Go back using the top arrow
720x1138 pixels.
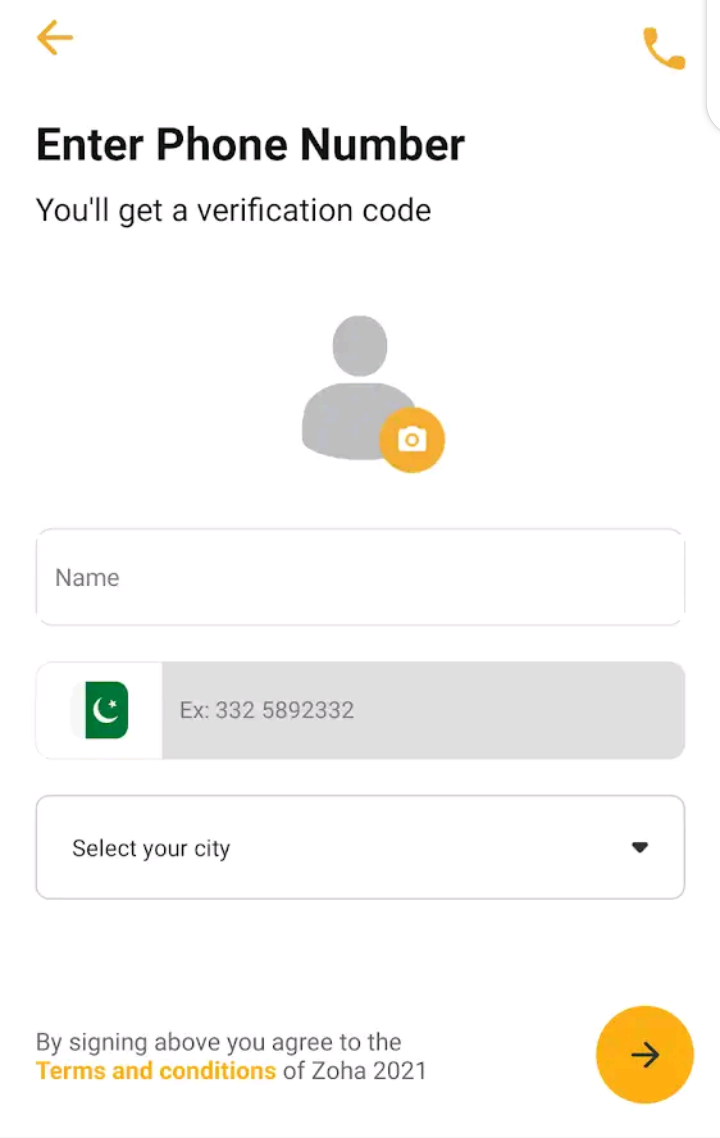coord(55,39)
